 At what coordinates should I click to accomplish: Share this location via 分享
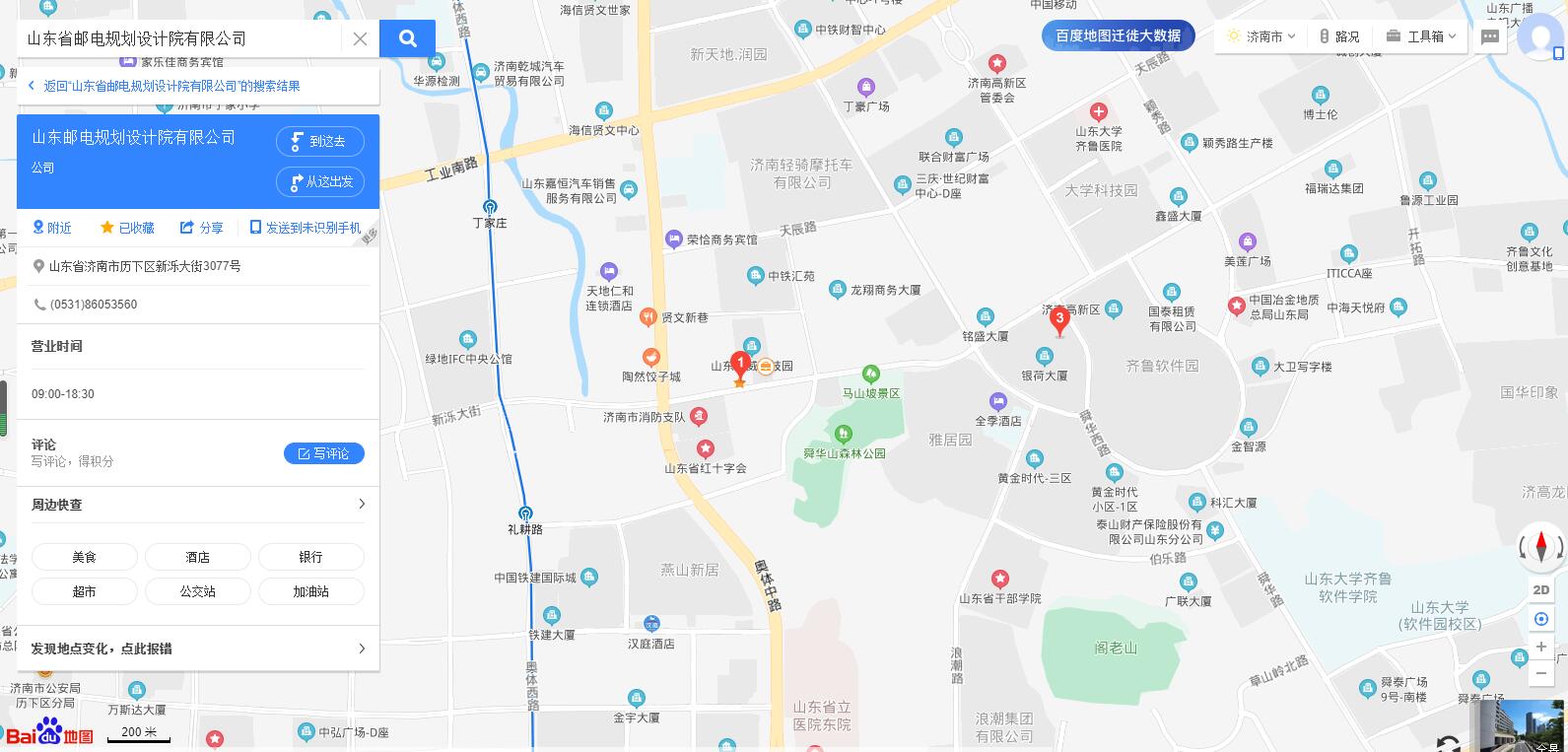point(202,228)
